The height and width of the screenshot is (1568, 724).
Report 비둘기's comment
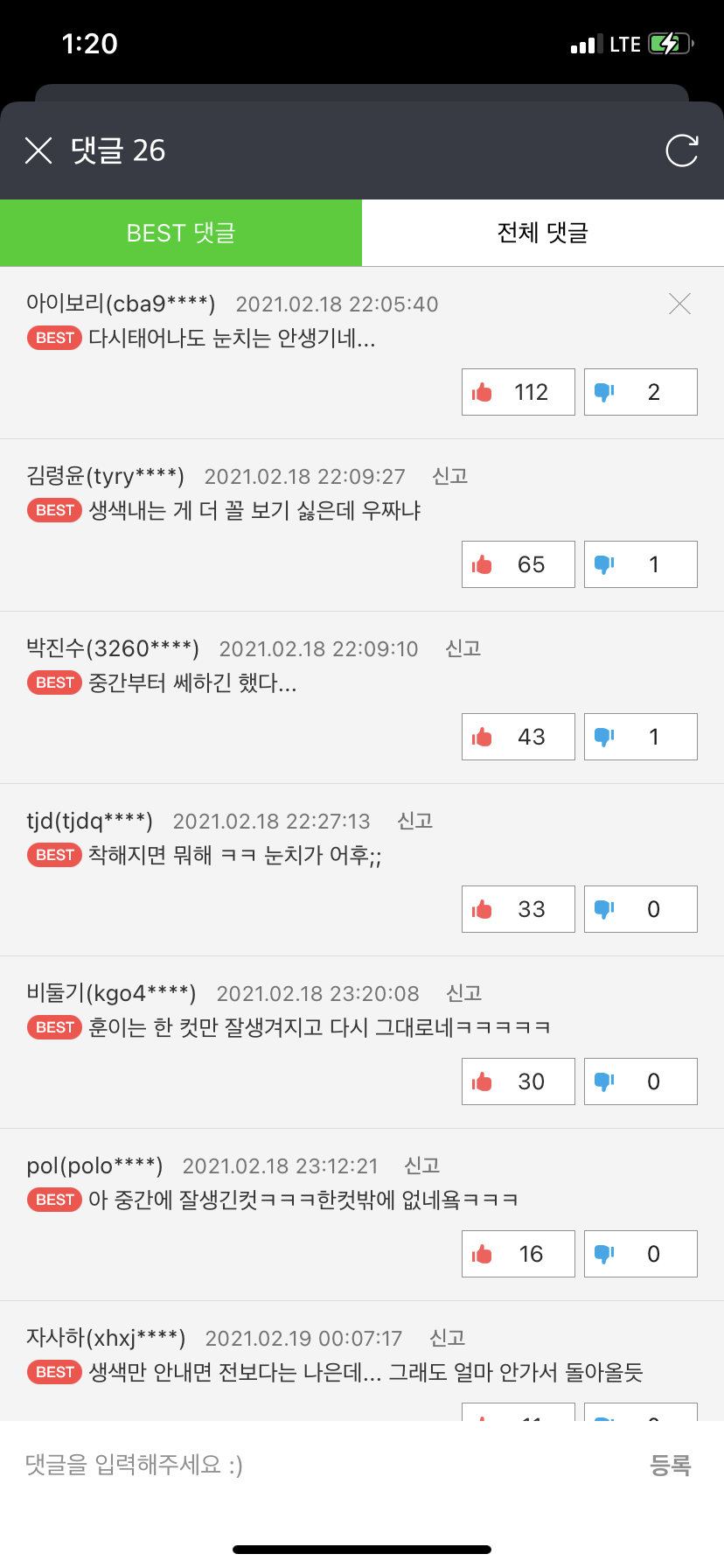[x=464, y=993]
